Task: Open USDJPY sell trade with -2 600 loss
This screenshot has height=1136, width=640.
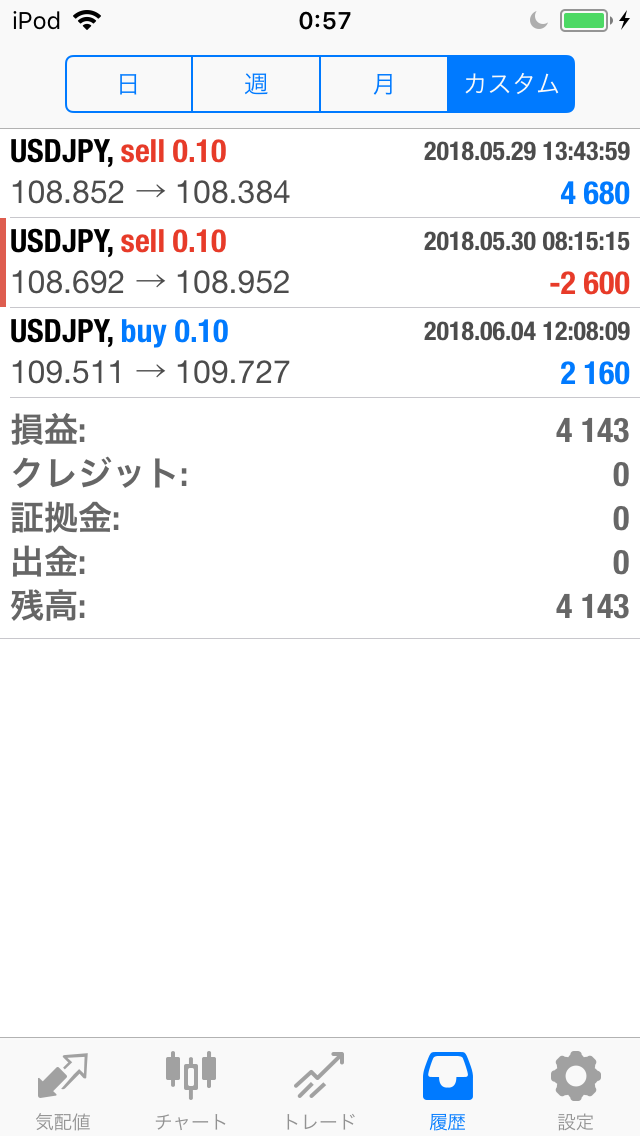Action: 320,262
